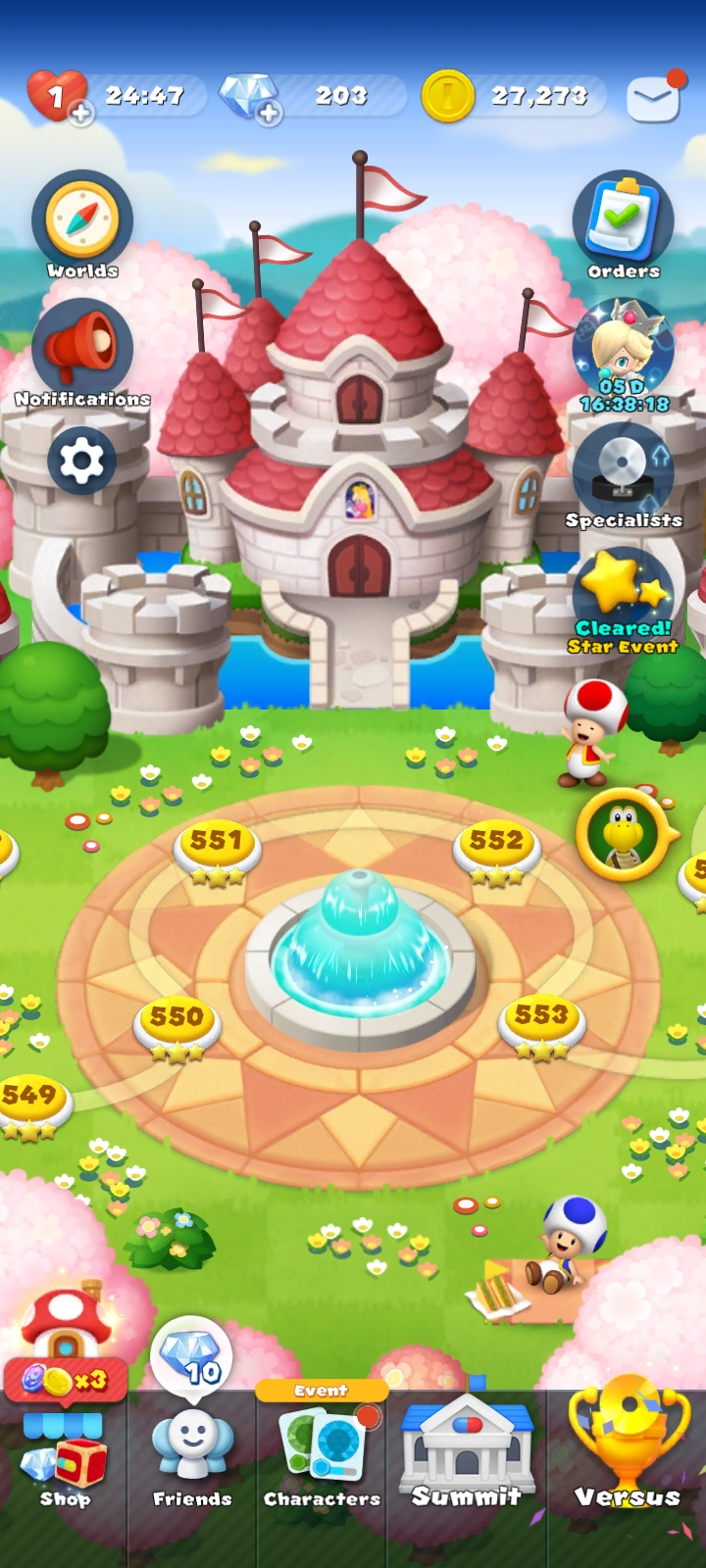Screen dimensions: 706x1568
Task: Open the Worlds compass menu
Action: 82,223
